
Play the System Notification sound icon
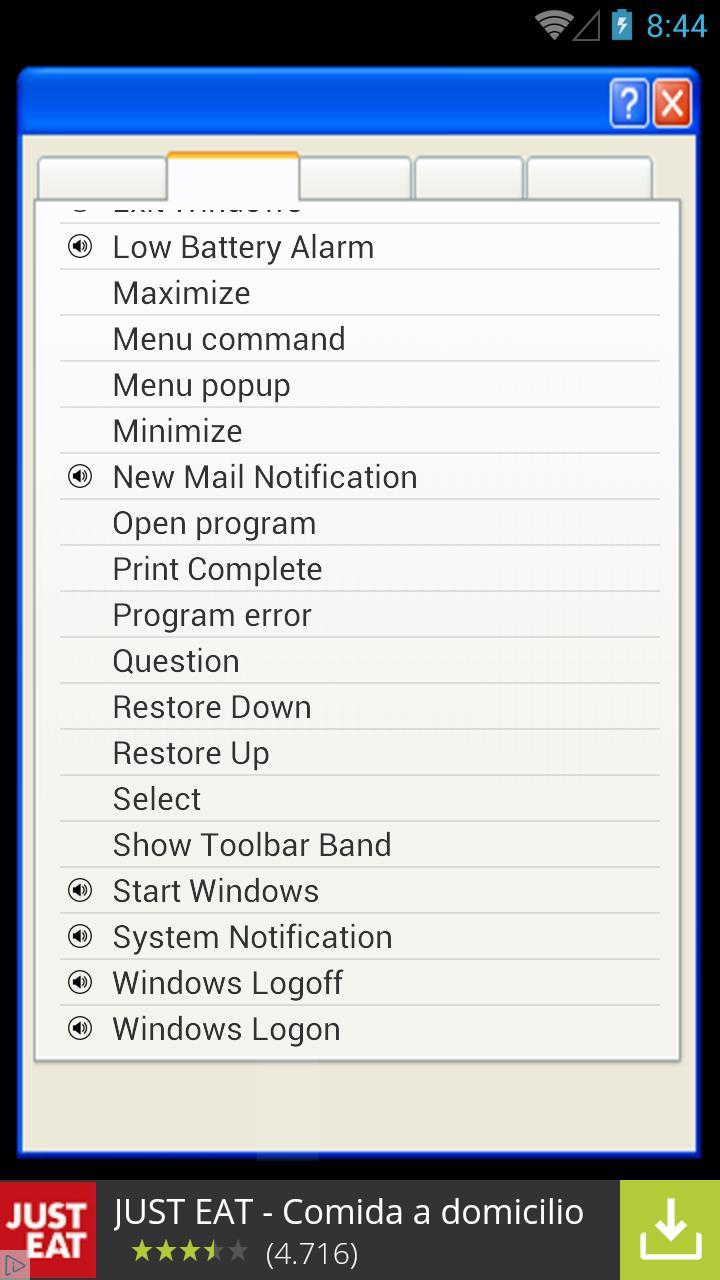tap(80, 936)
